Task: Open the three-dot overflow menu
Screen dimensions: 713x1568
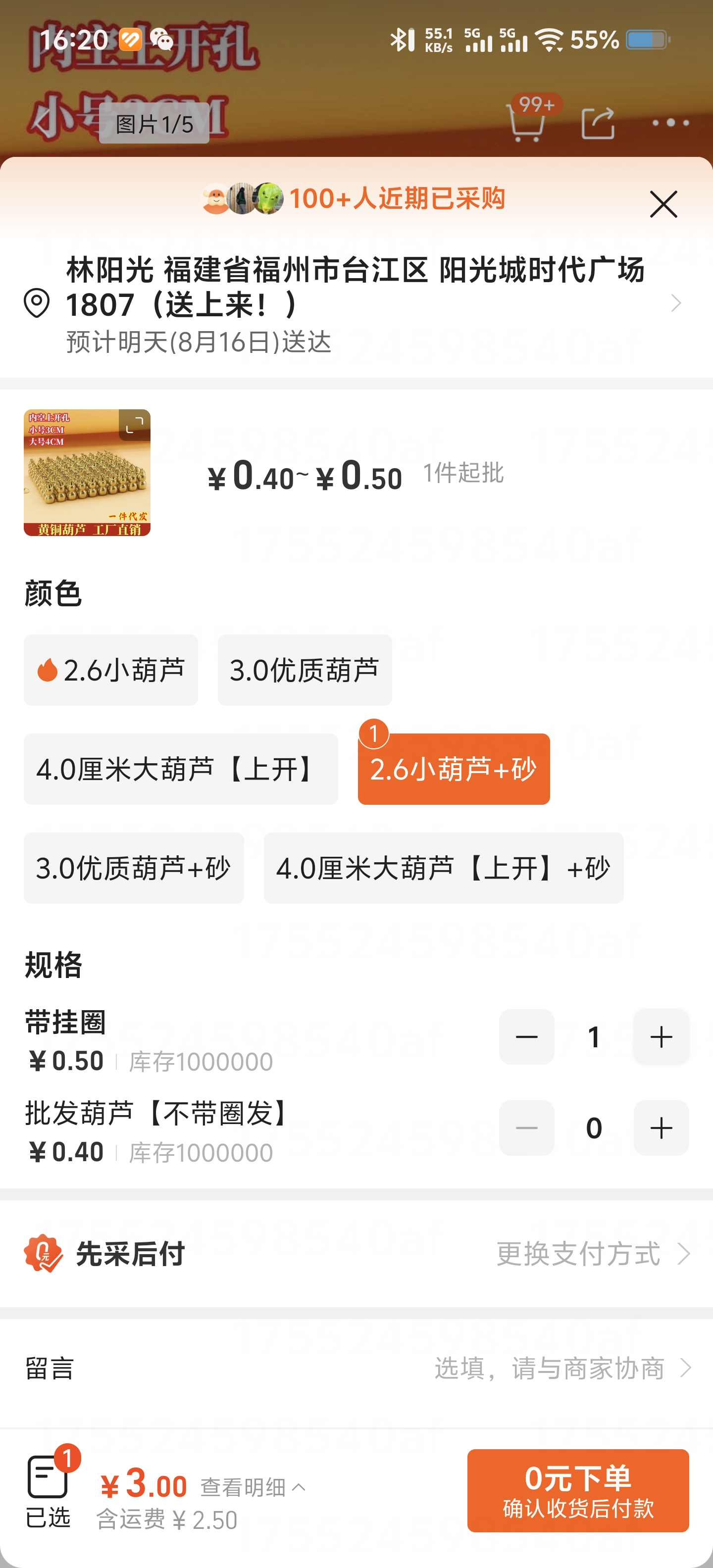Action: point(670,123)
